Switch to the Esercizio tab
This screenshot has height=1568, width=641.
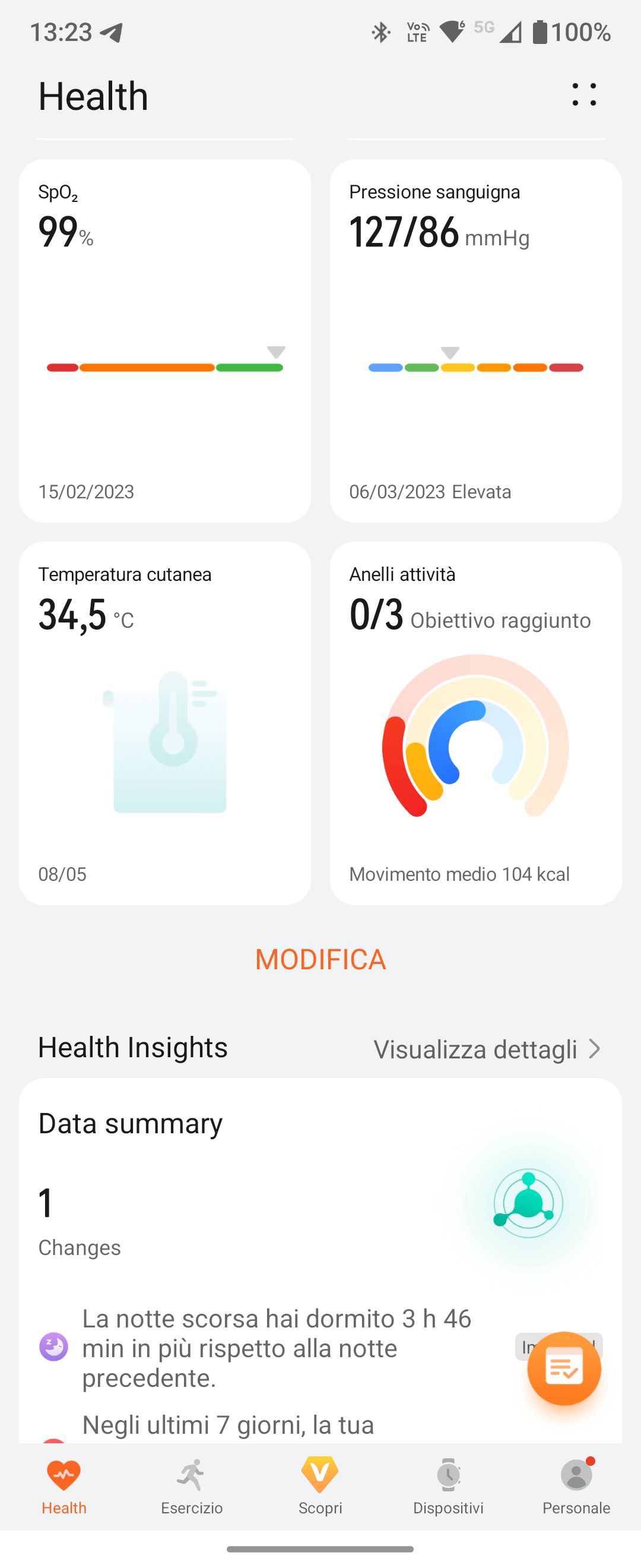(x=192, y=1487)
